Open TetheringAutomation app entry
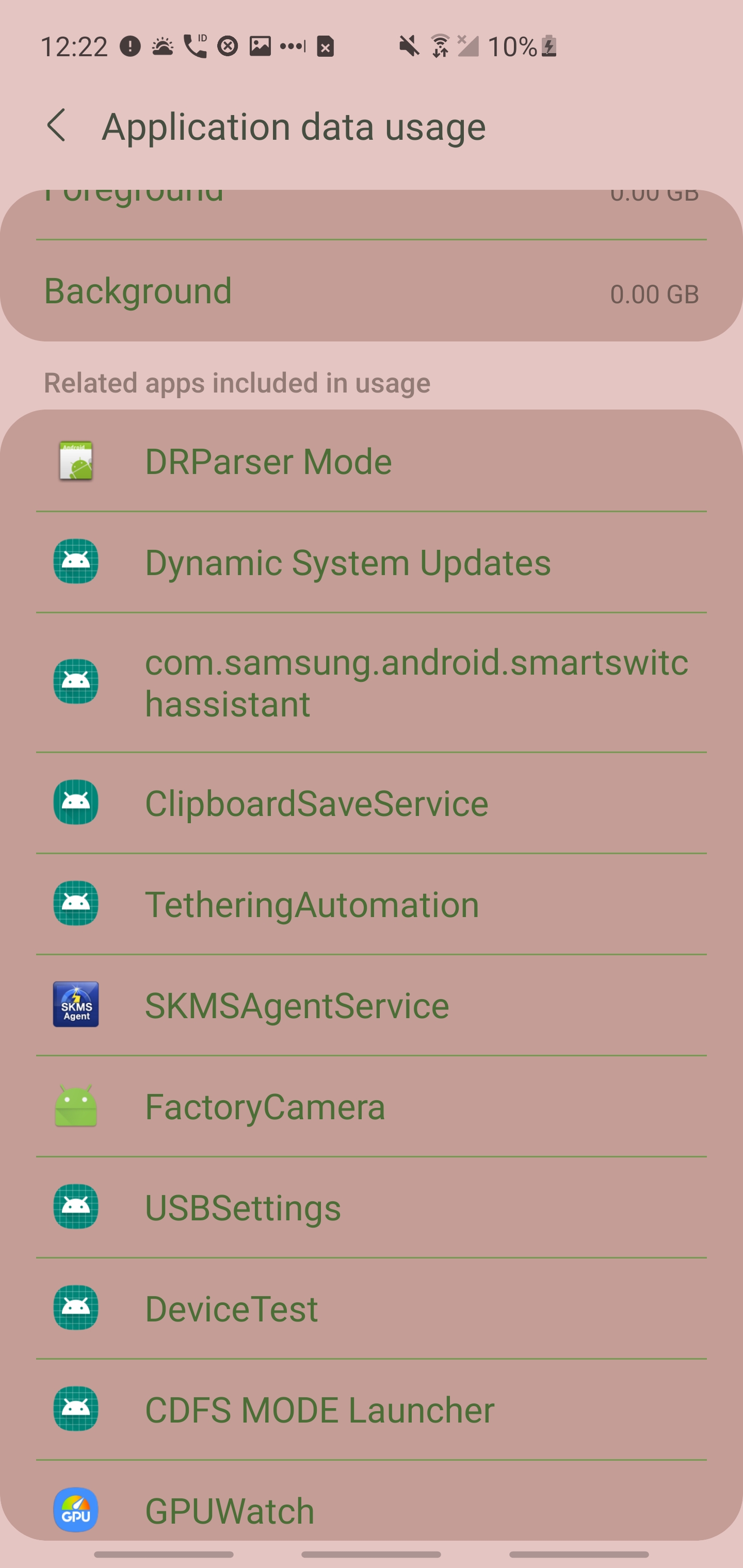This screenshot has height=1568, width=743. pyautogui.click(x=370, y=905)
